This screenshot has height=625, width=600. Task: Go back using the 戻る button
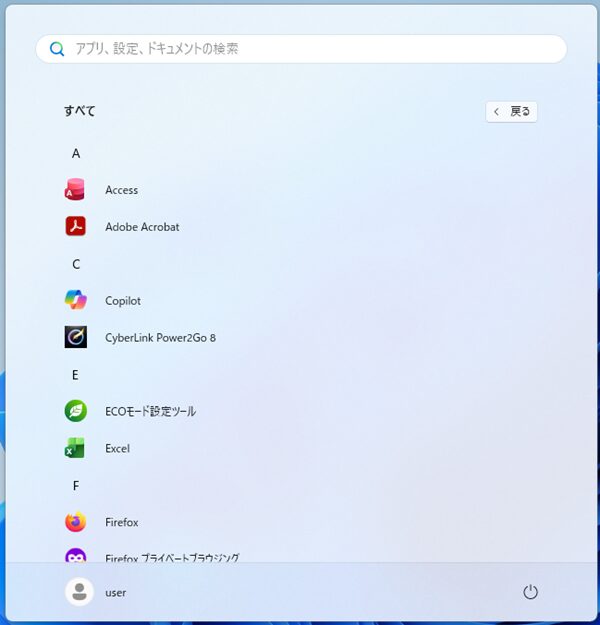click(512, 111)
